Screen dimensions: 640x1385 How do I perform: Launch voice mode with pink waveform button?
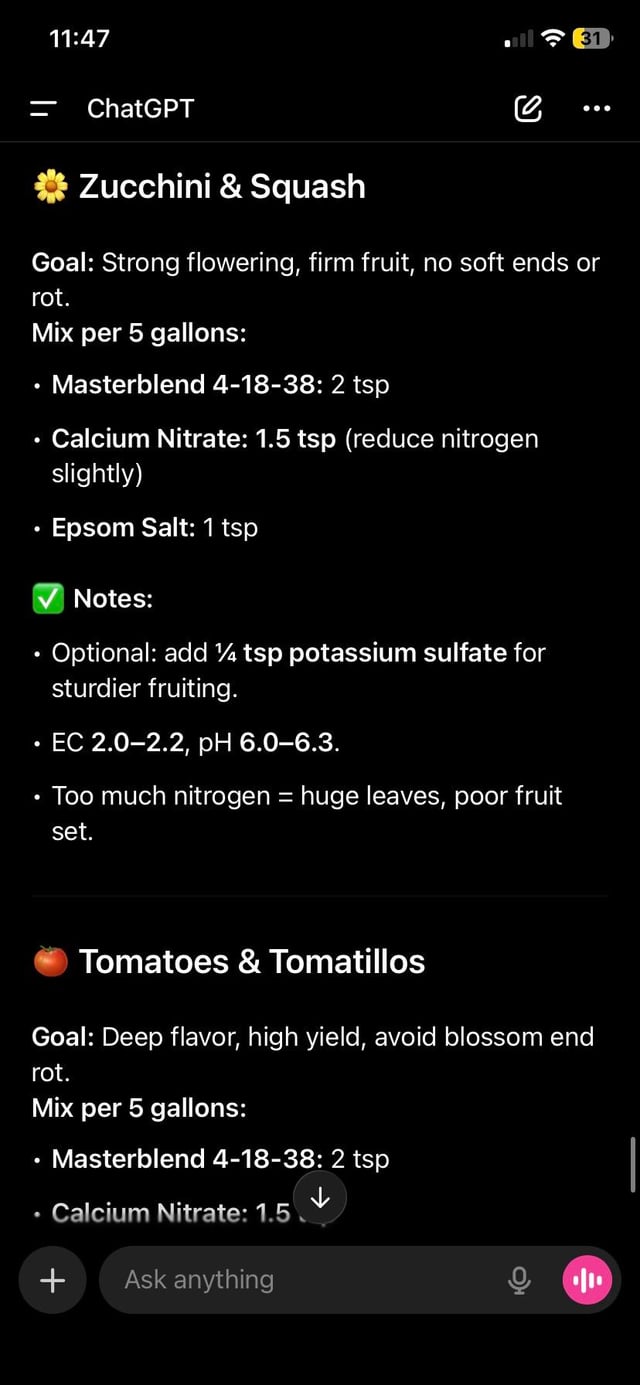pos(587,1280)
